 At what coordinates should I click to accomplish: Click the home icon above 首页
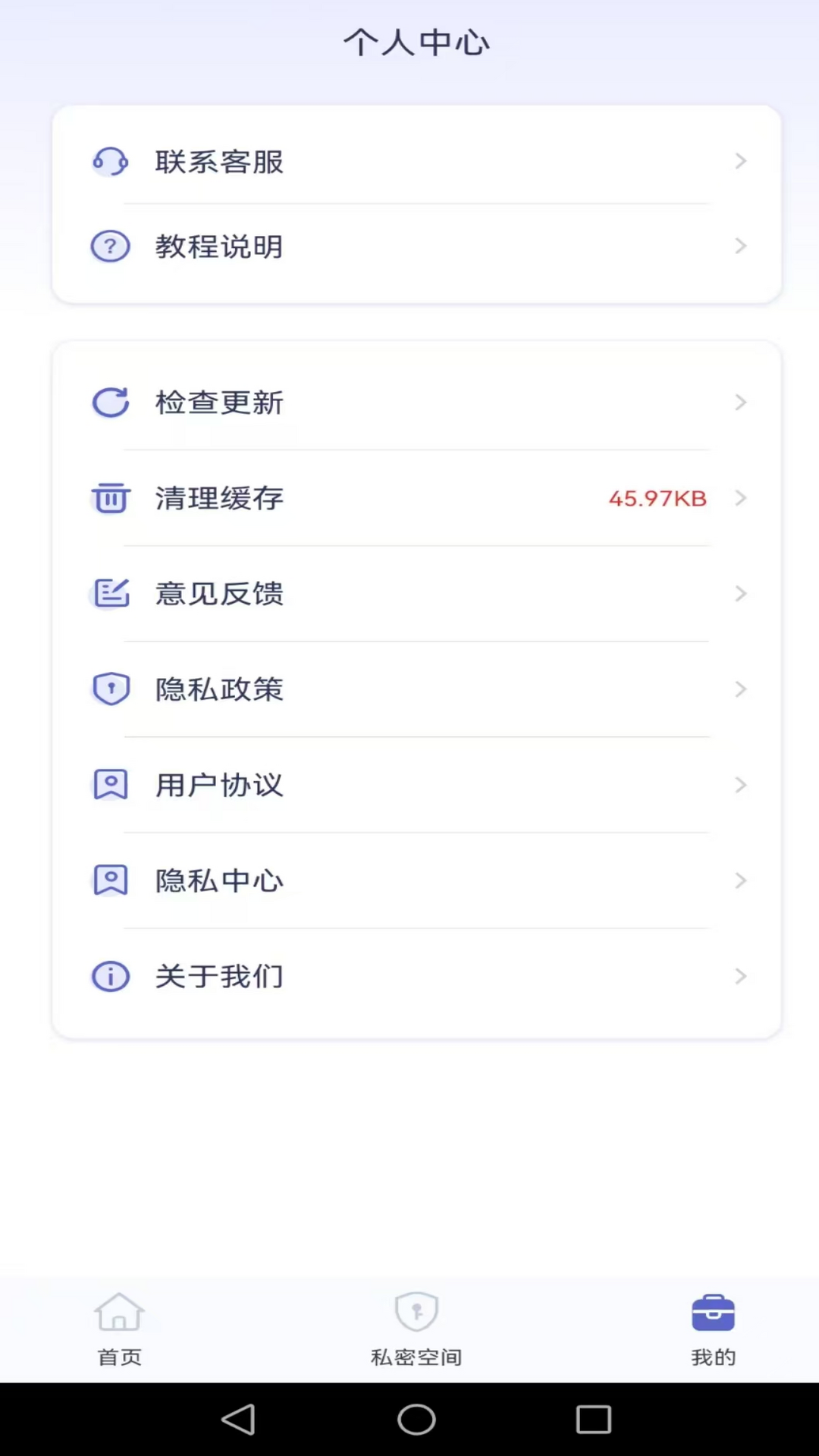coord(118,1310)
